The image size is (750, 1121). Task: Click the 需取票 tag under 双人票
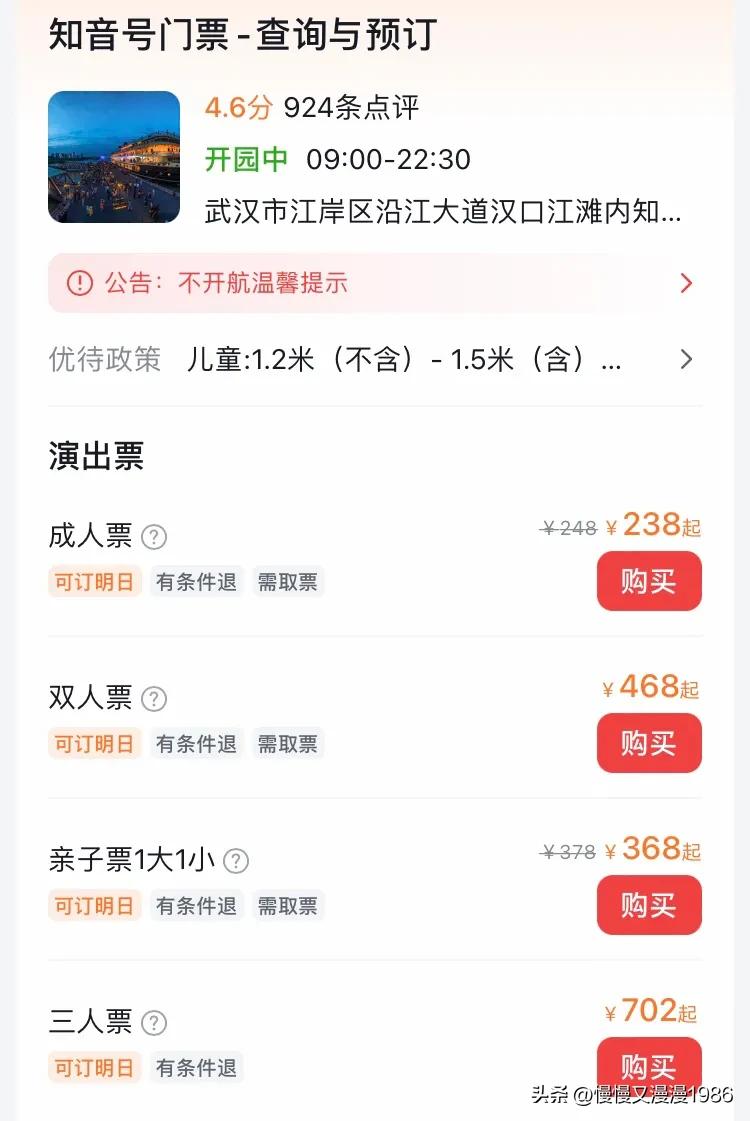click(x=288, y=743)
